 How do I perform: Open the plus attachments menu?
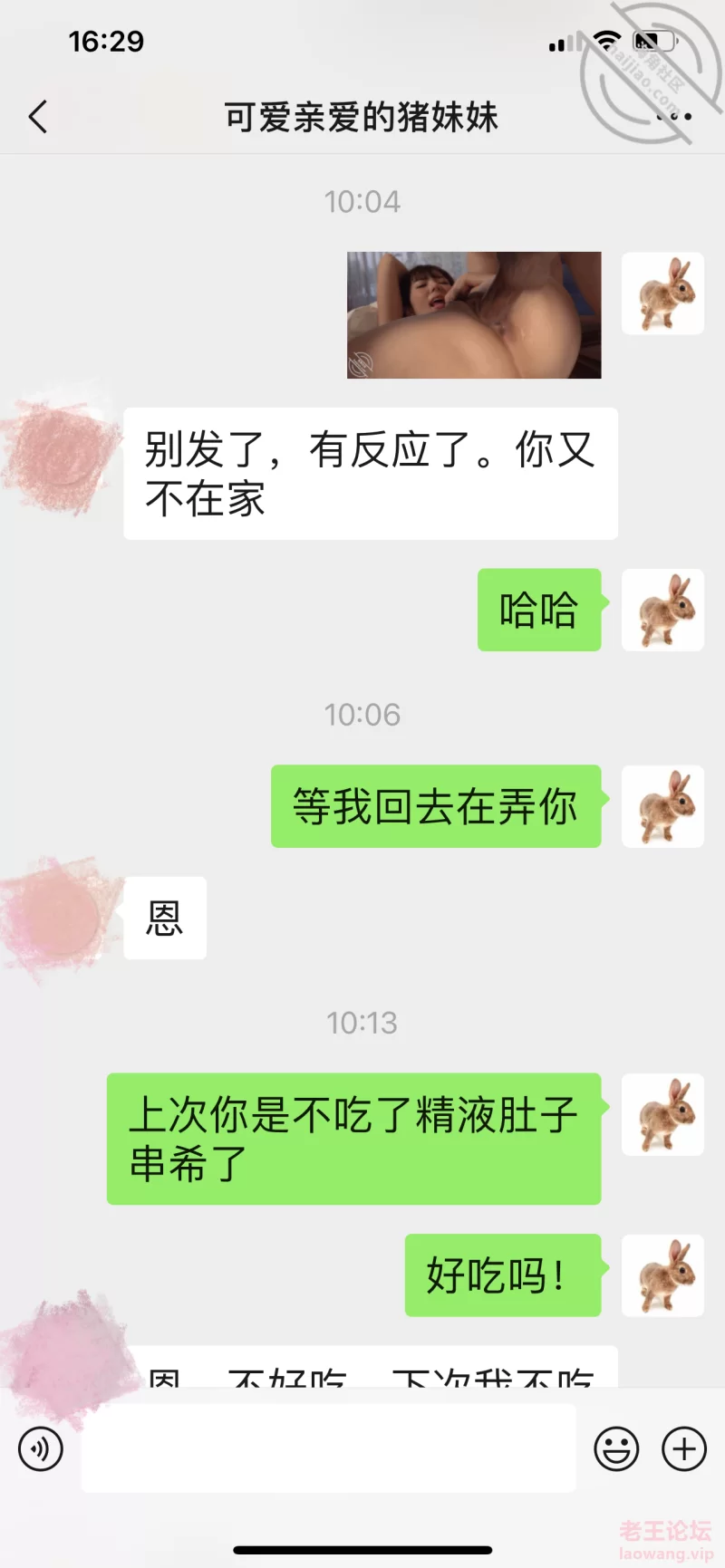pos(684,1448)
